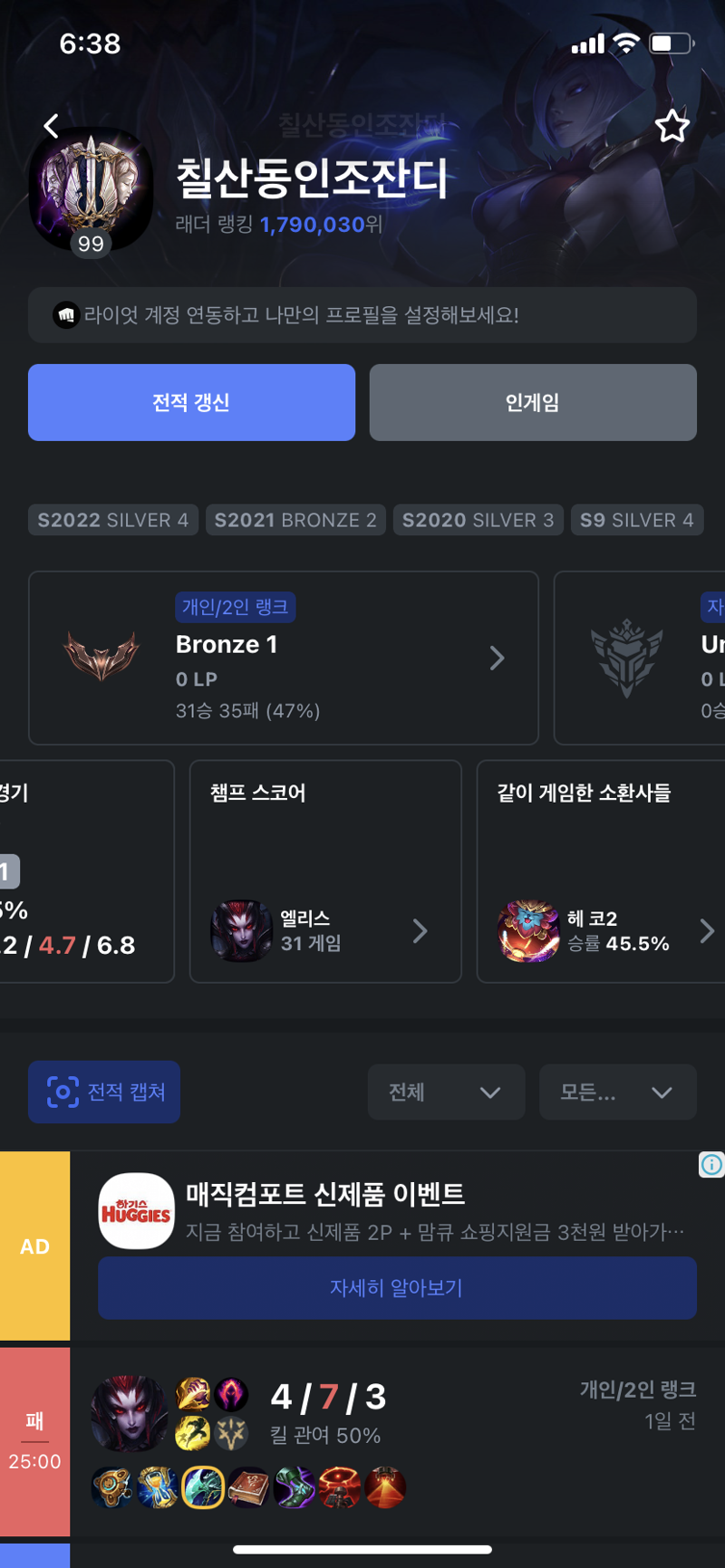Go back using the top-left arrow
725x1568 pixels.
coord(52,126)
